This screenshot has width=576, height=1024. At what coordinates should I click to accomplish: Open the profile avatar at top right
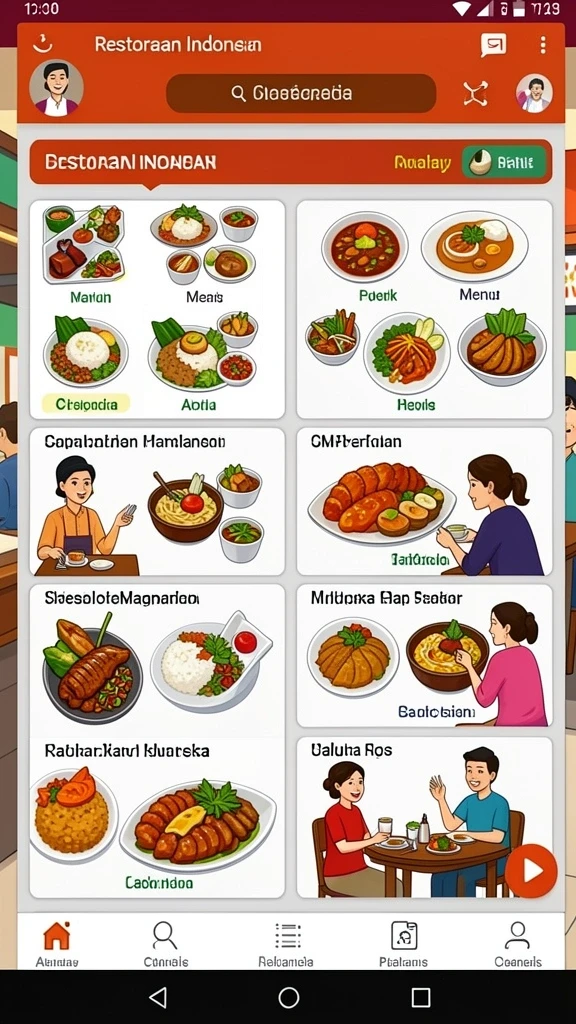(x=534, y=93)
